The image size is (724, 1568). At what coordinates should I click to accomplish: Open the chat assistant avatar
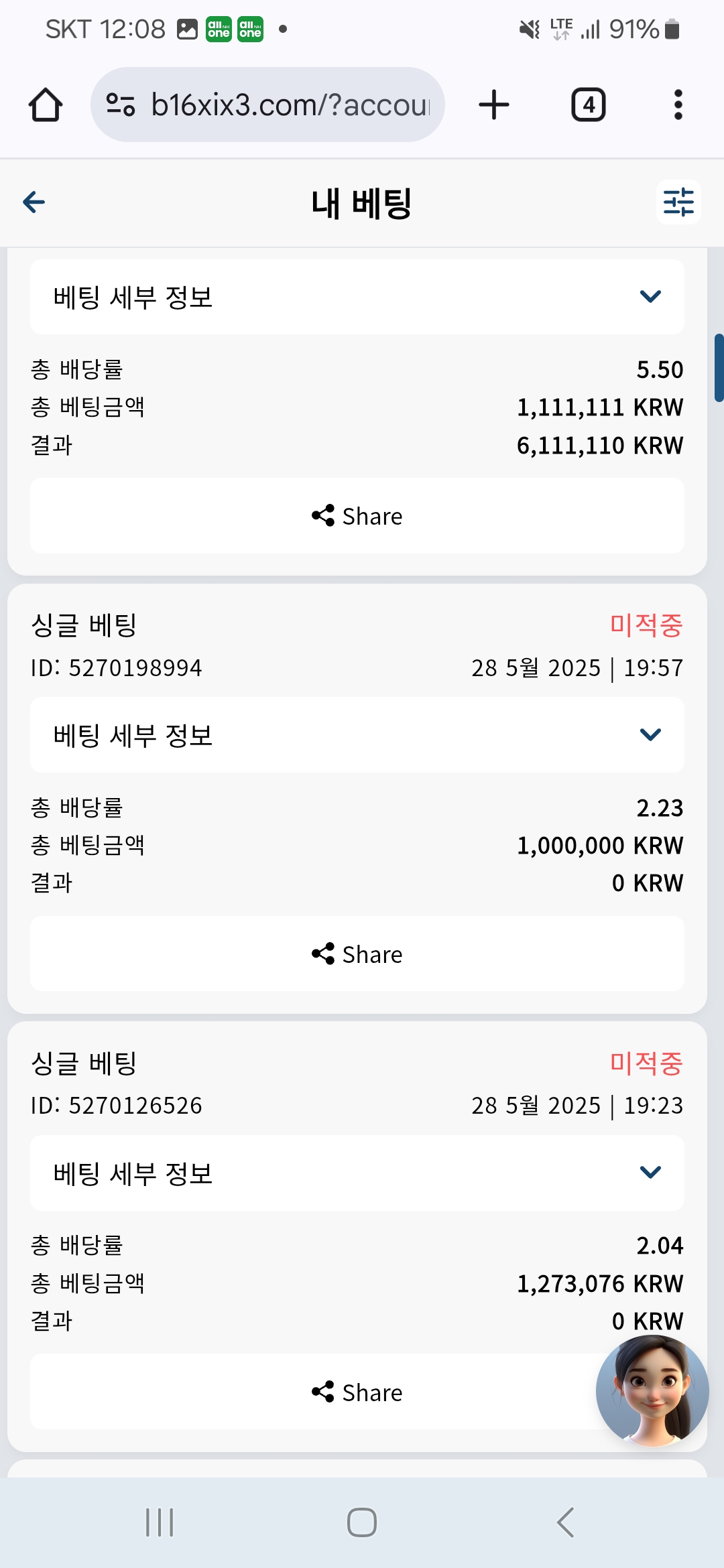pyautogui.click(x=652, y=1391)
